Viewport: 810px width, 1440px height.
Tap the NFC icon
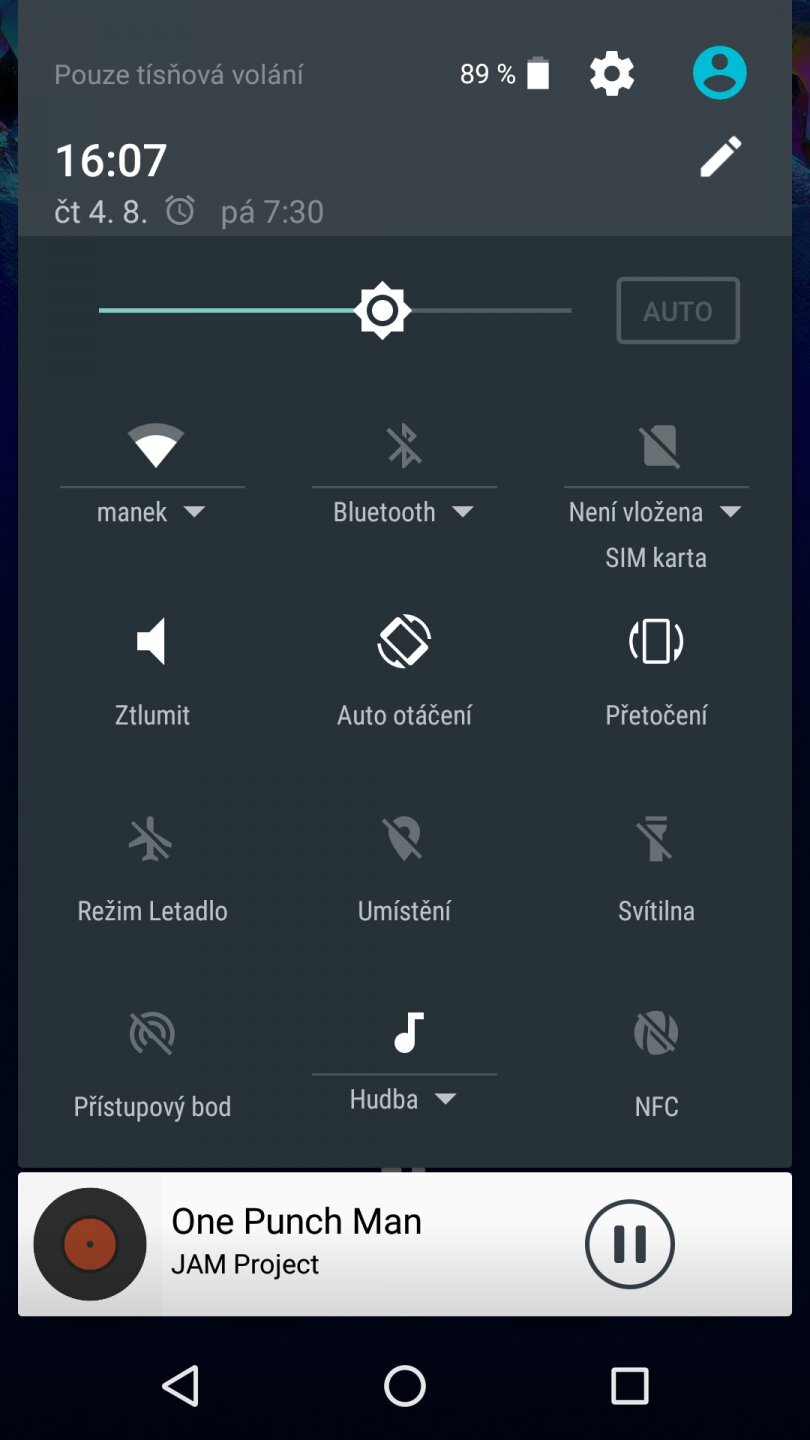point(656,1031)
